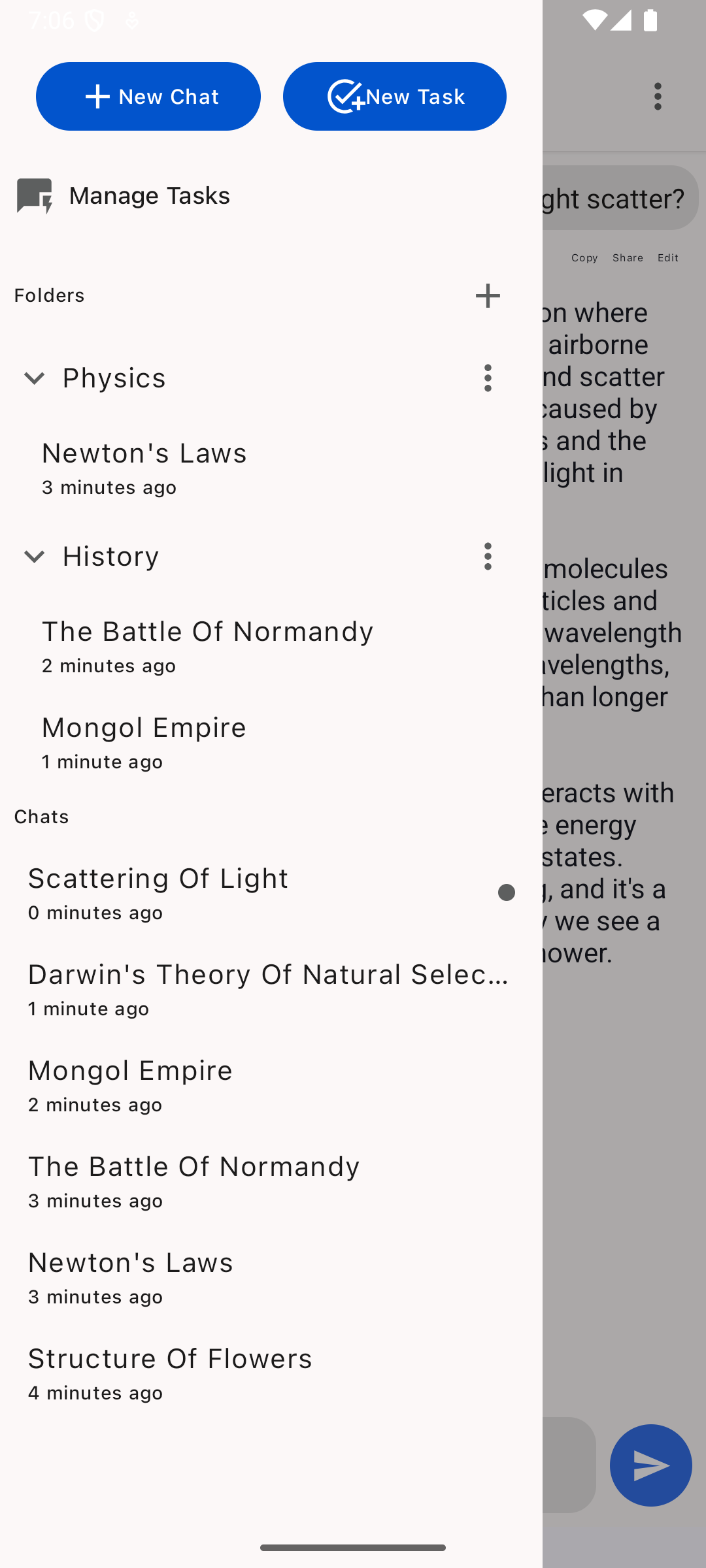Open the overflow menu in the top bar
Viewport: 706px width, 1568px height.
click(658, 96)
